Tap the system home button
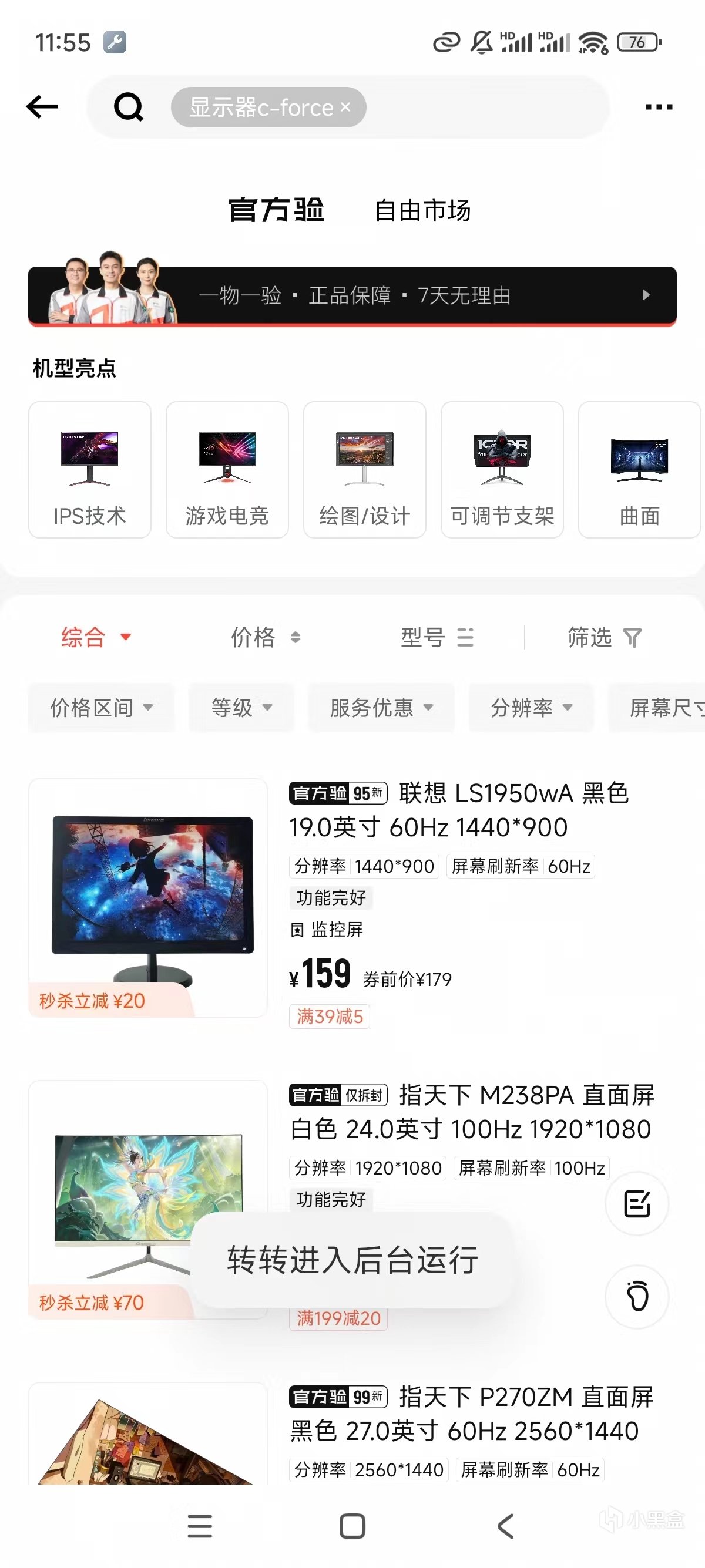This screenshot has height=1568, width=705. pyautogui.click(x=352, y=1526)
